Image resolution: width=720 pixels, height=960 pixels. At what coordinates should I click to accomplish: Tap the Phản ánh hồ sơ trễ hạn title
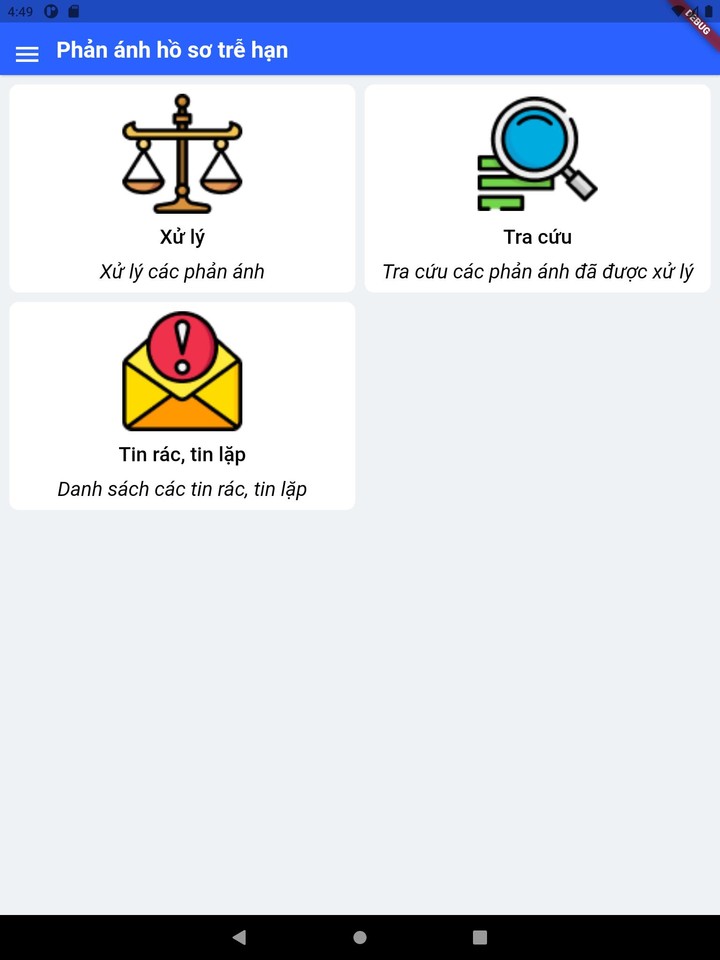tap(168, 50)
